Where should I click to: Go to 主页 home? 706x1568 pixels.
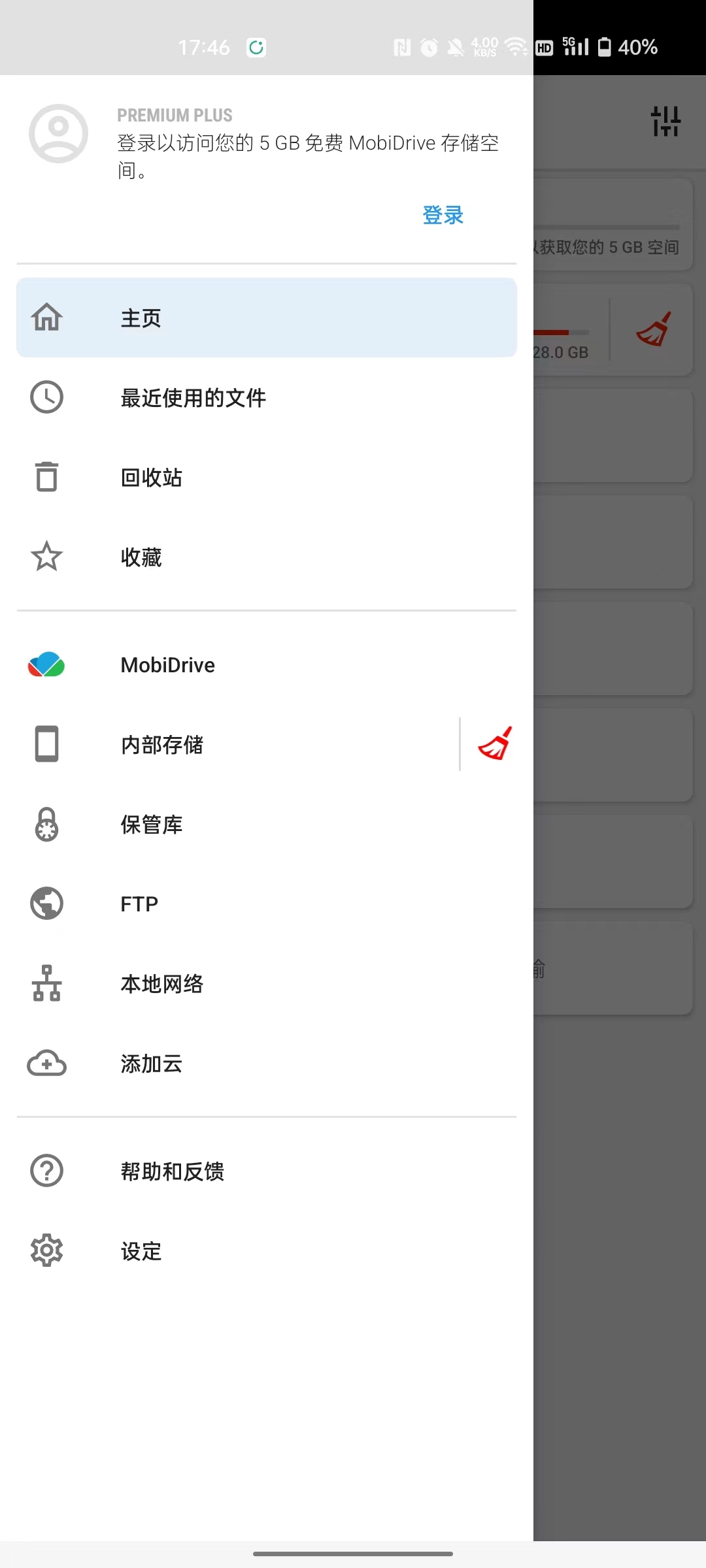pyautogui.click(x=266, y=318)
